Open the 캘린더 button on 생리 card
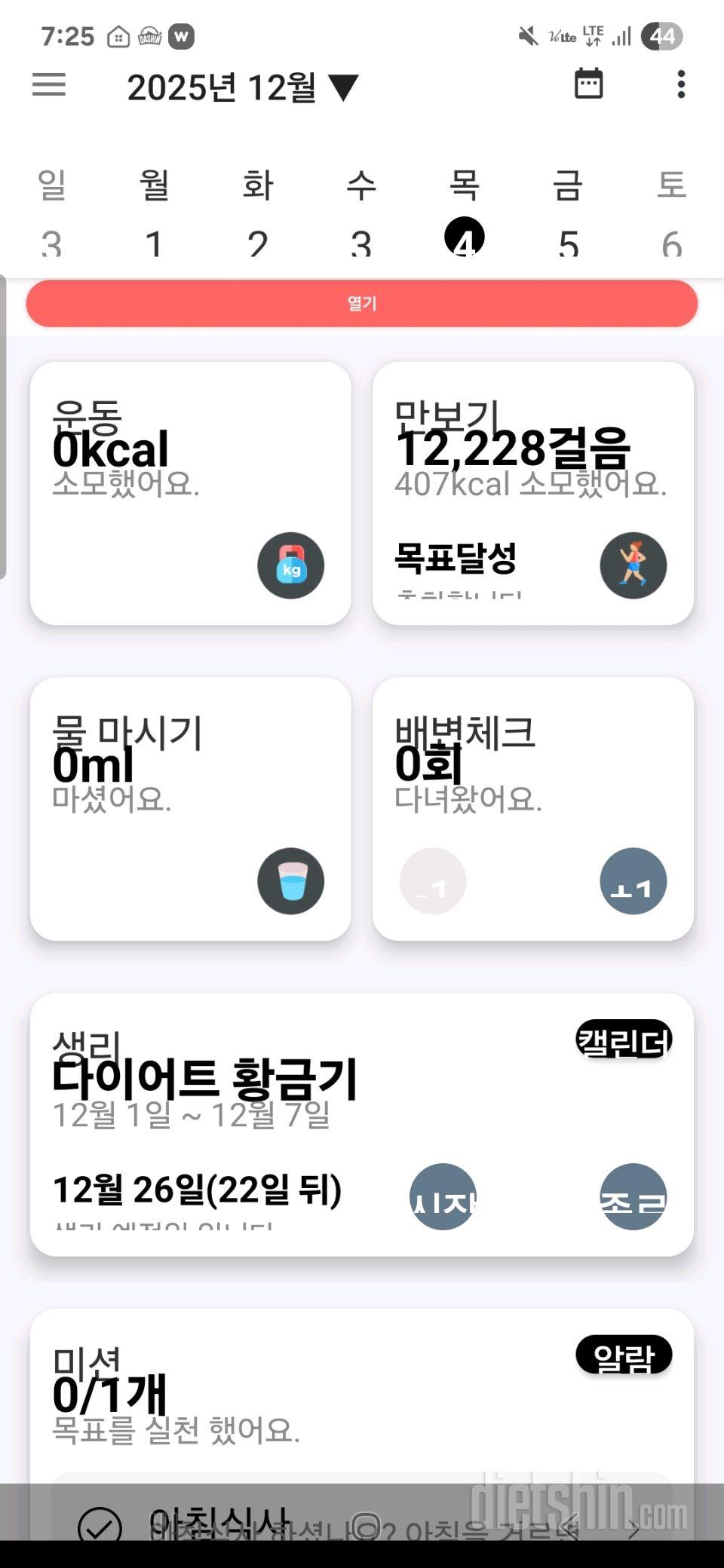 [x=624, y=1040]
